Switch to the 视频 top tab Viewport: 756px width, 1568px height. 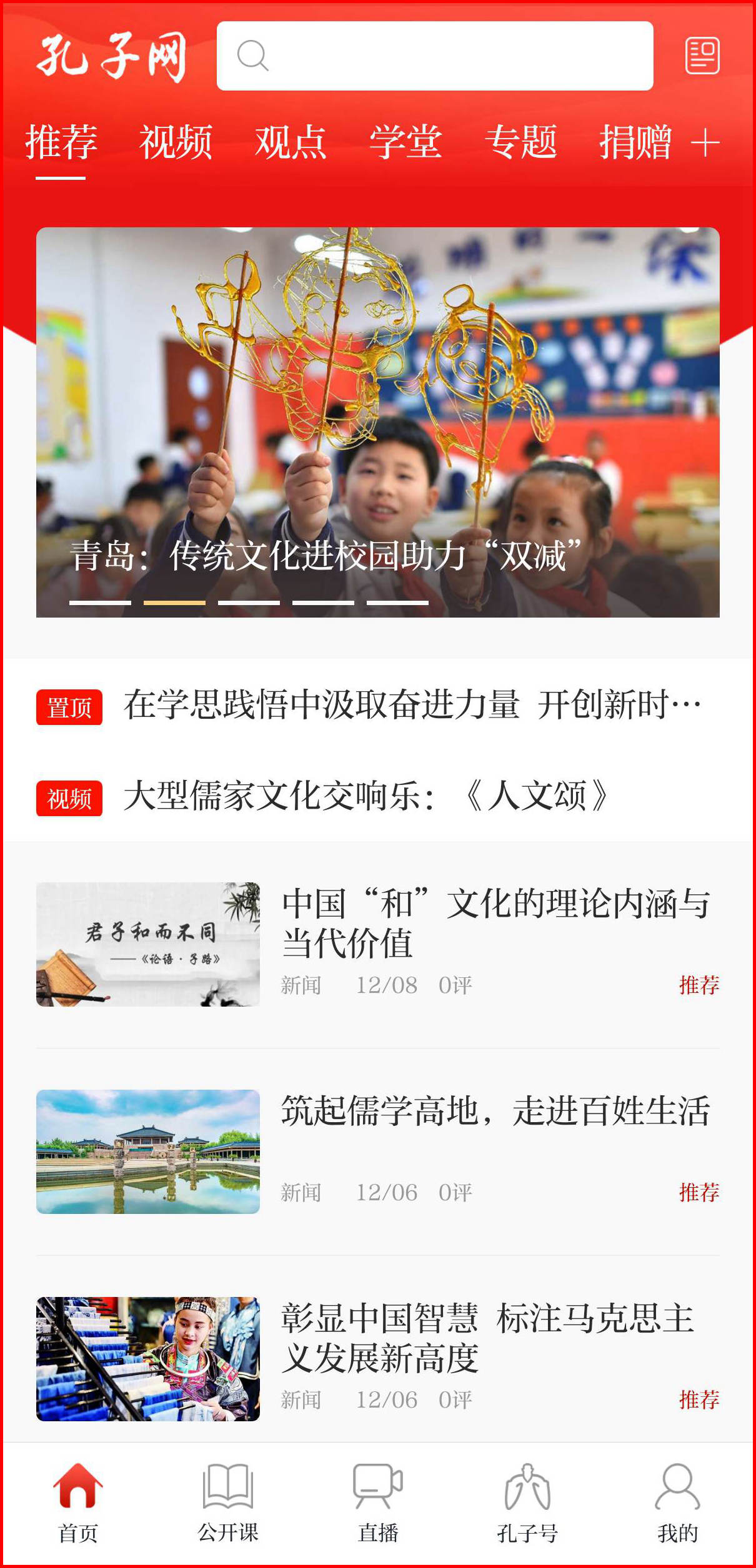(x=176, y=142)
